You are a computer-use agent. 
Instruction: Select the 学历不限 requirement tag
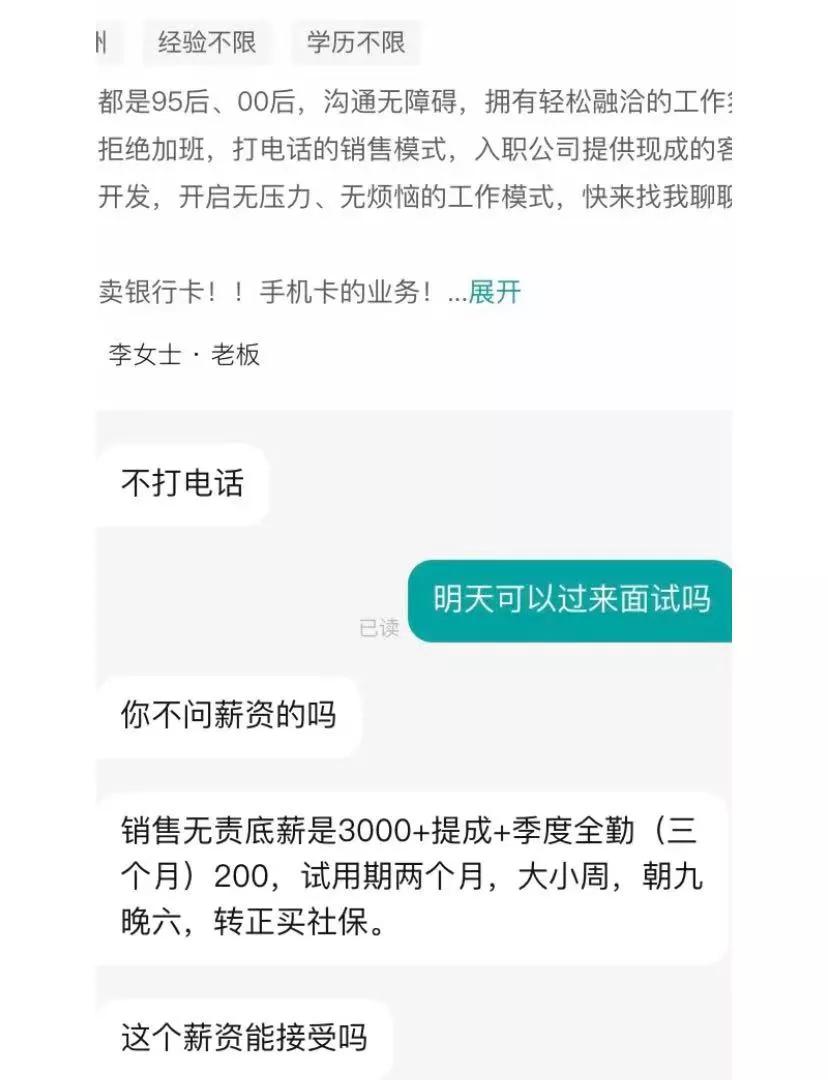point(355,43)
